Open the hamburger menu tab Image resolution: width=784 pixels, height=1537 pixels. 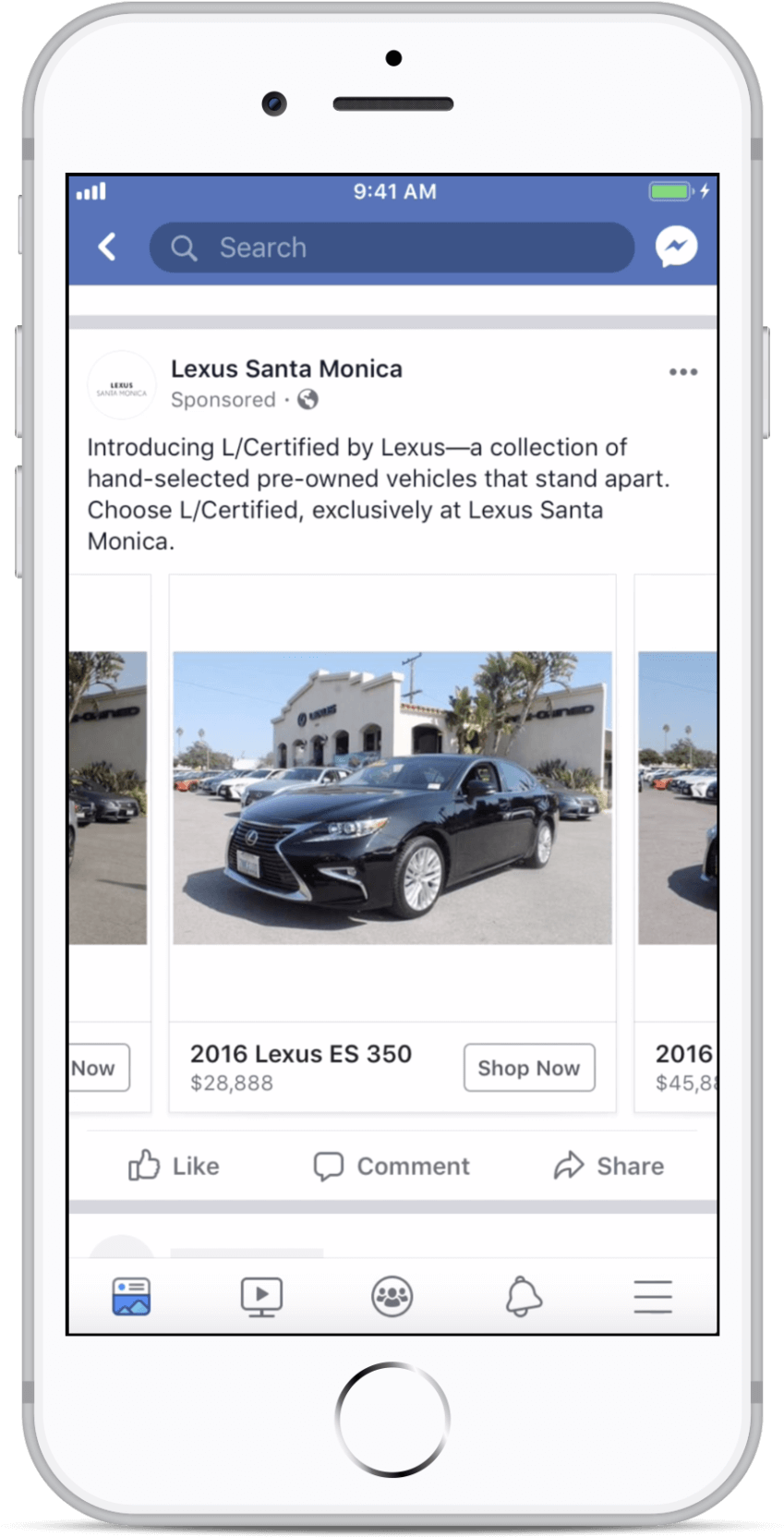pos(653,1297)
